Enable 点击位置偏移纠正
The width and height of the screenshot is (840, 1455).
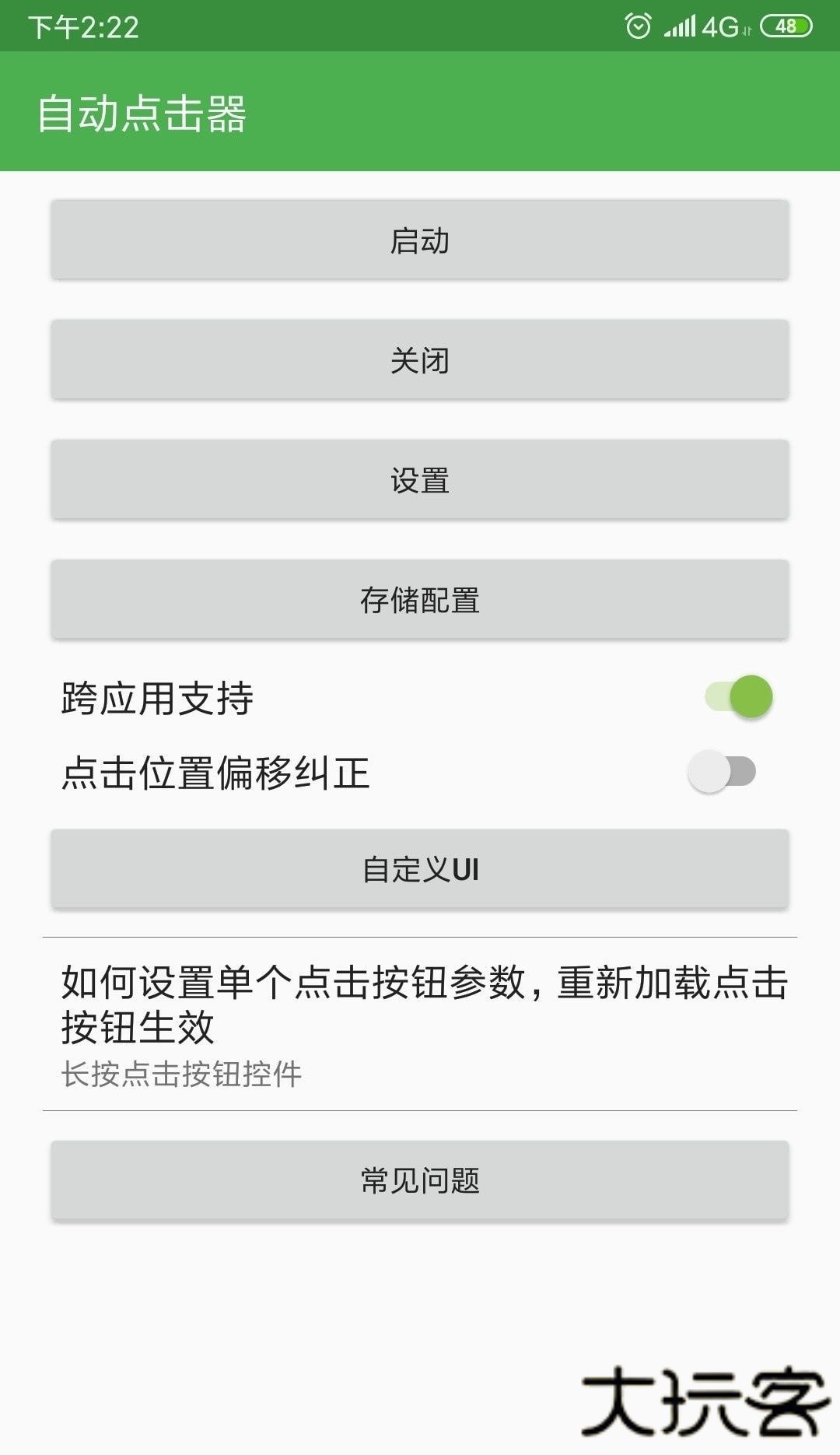coord(723,770)
